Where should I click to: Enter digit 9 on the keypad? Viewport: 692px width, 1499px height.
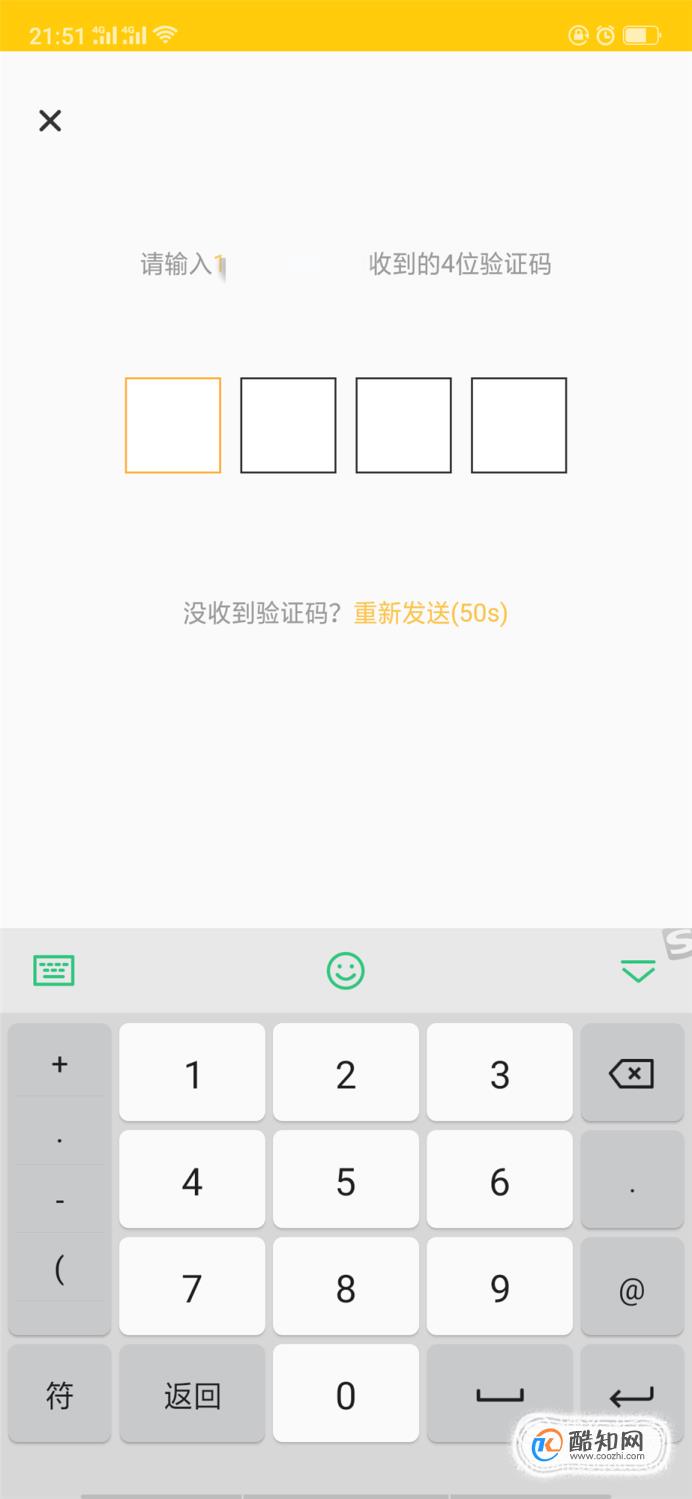[499, 1288]
